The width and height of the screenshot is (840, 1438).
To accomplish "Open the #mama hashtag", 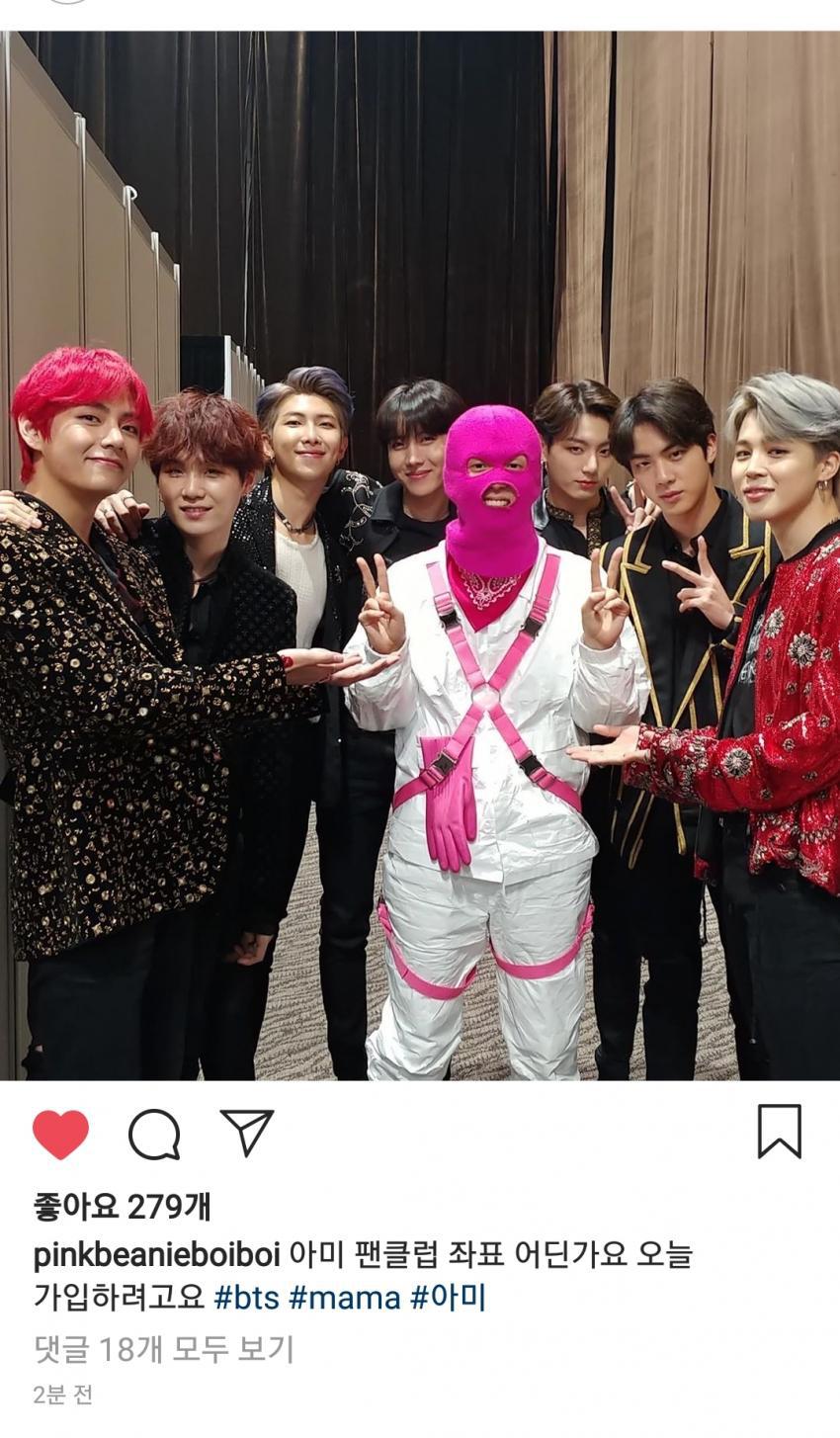I will coord(344,1297).
